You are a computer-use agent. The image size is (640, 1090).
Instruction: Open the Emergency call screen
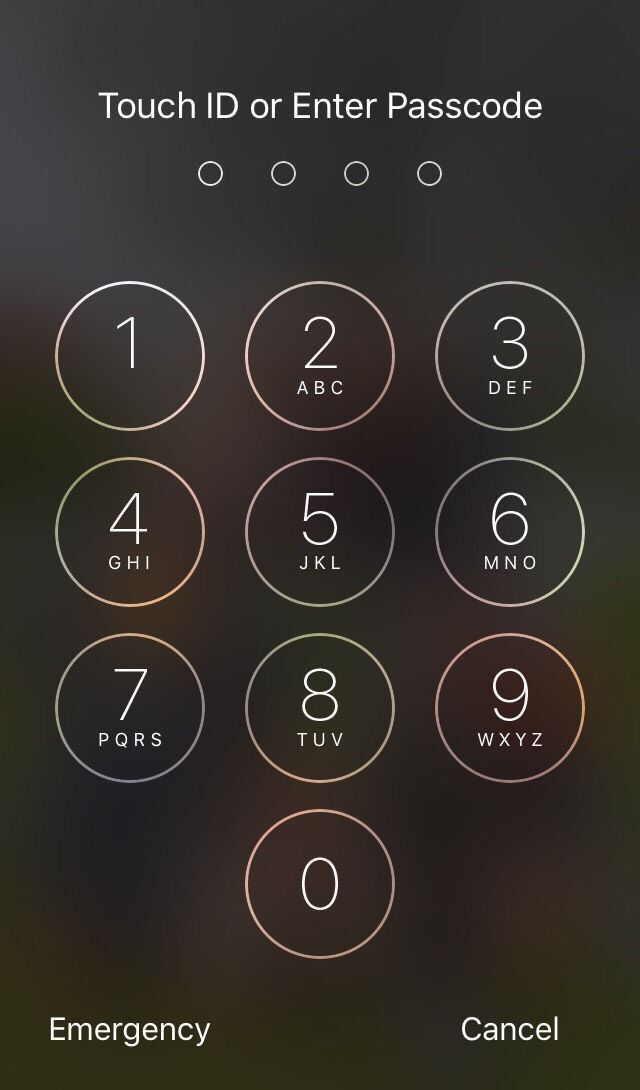point(129,1030)
